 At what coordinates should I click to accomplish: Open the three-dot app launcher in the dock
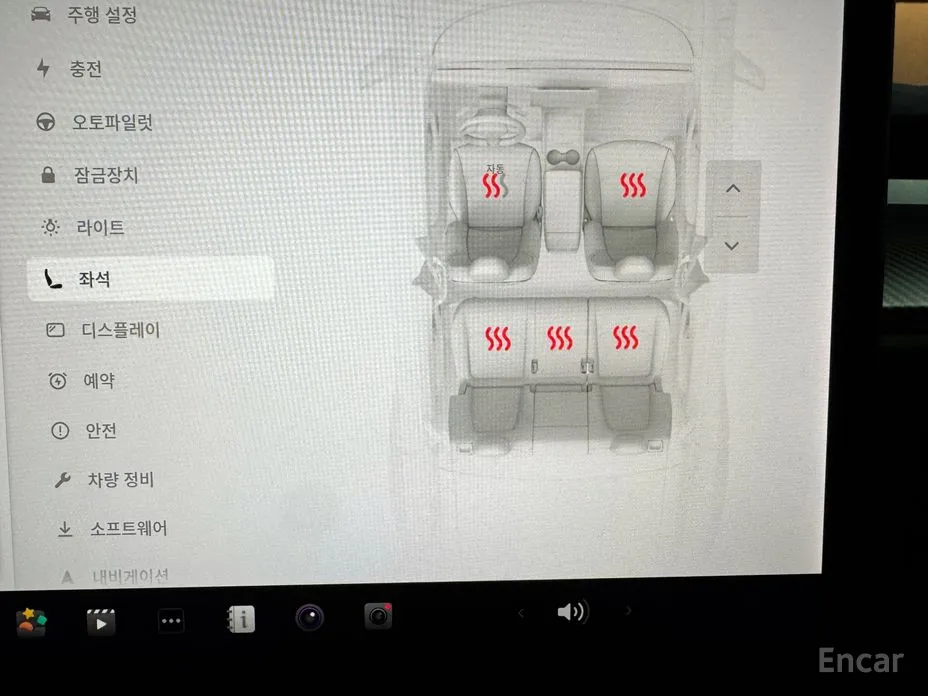[x=171, y=621]
